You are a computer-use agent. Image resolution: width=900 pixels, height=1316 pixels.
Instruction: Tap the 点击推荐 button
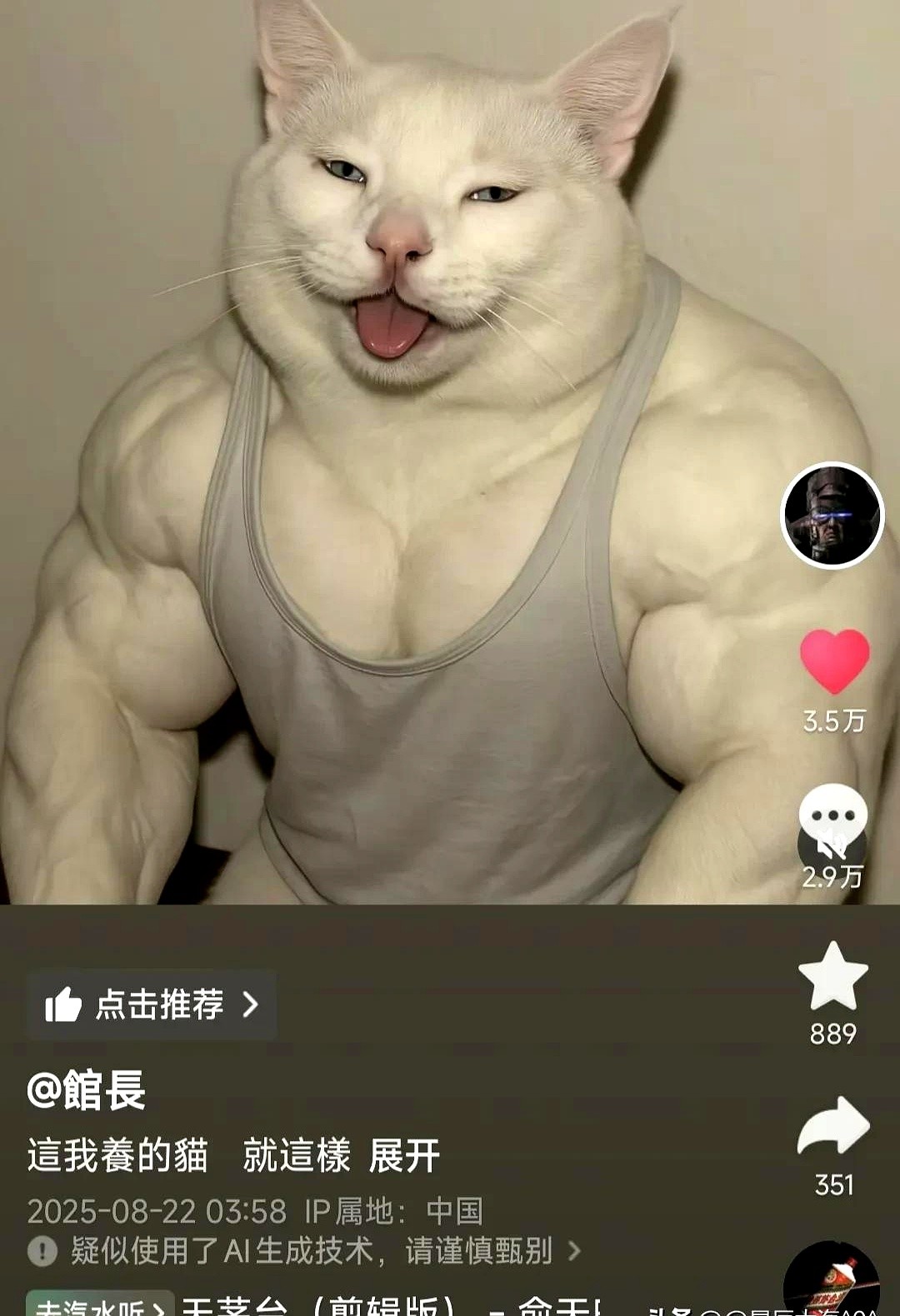(x=152, y=1004)
